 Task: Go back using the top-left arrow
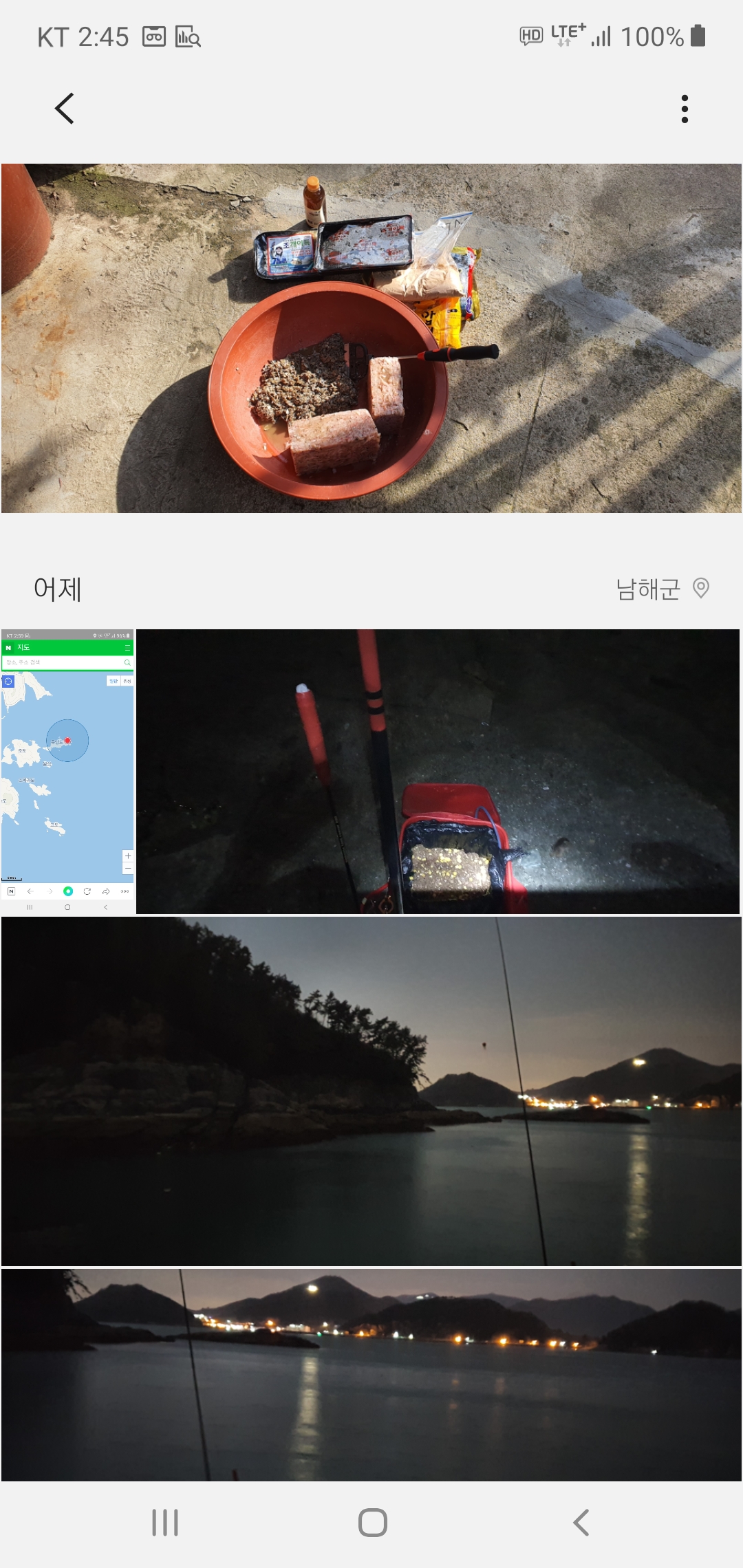click(x=65, y=109)
